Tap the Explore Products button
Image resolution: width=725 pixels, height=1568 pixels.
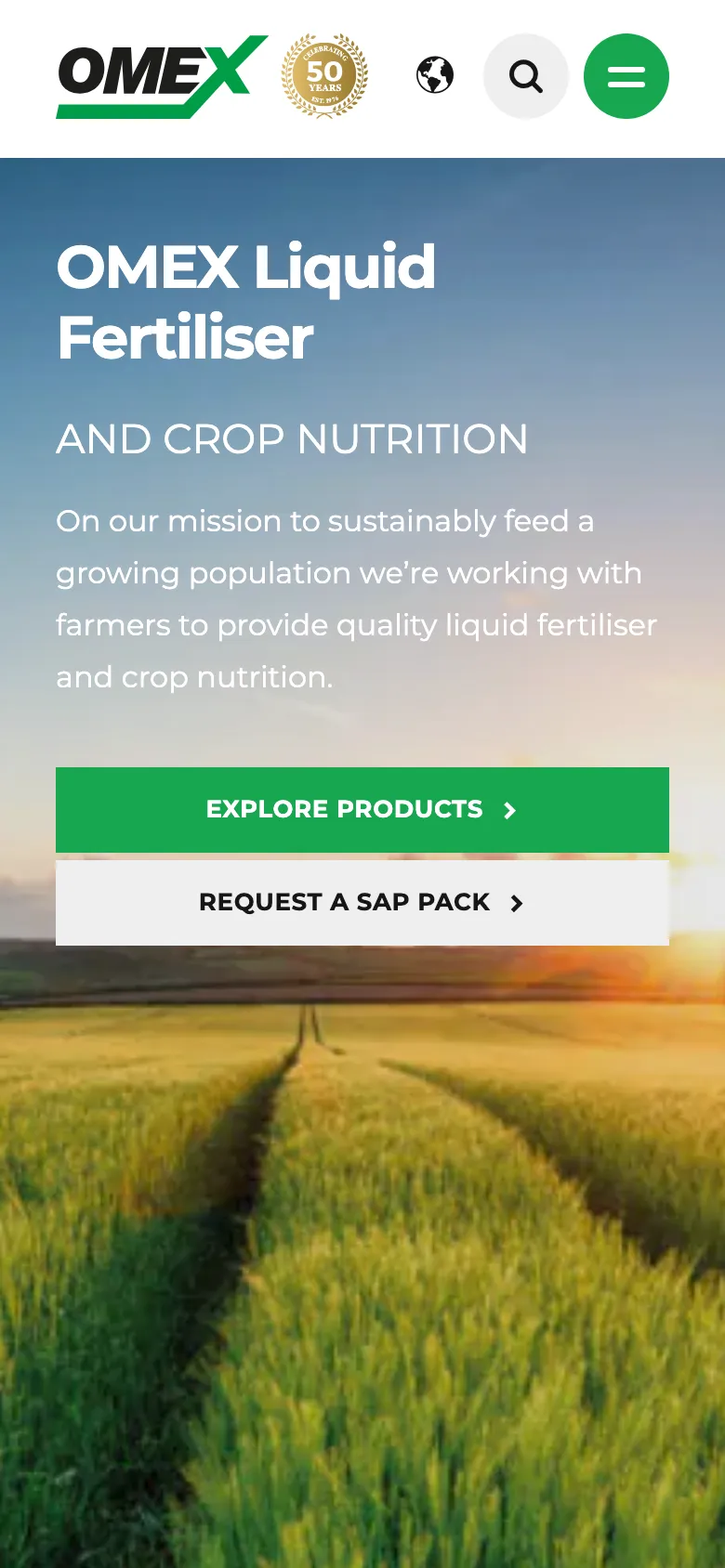(362, 809)
